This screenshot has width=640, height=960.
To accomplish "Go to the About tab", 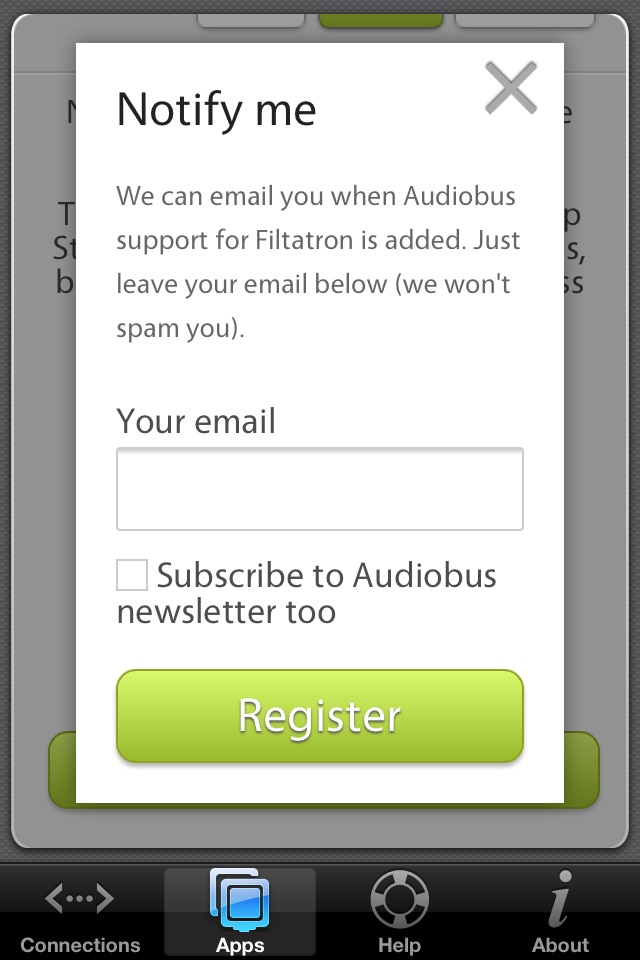I will point(560,914).
